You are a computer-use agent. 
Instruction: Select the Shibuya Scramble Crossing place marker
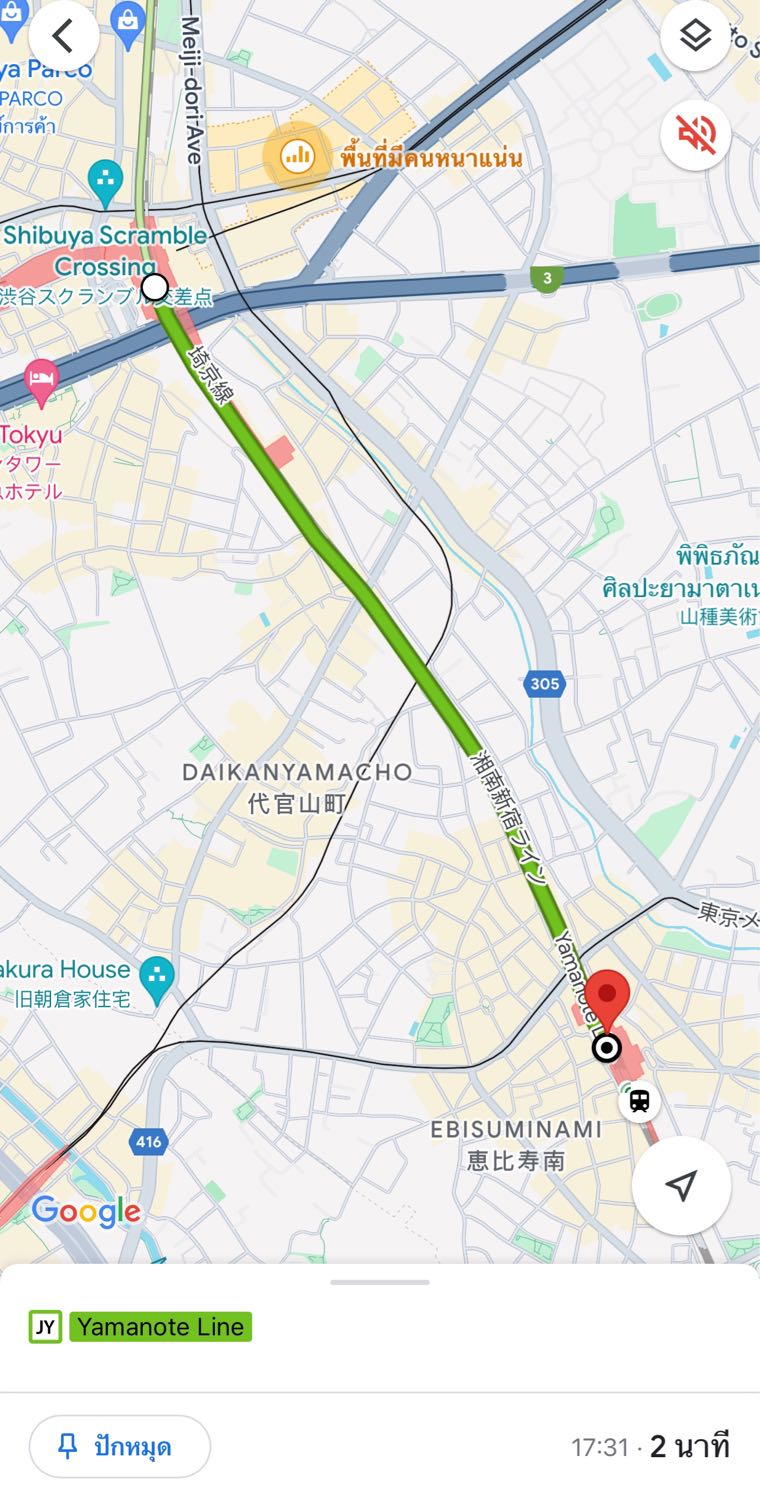[105, 180]
